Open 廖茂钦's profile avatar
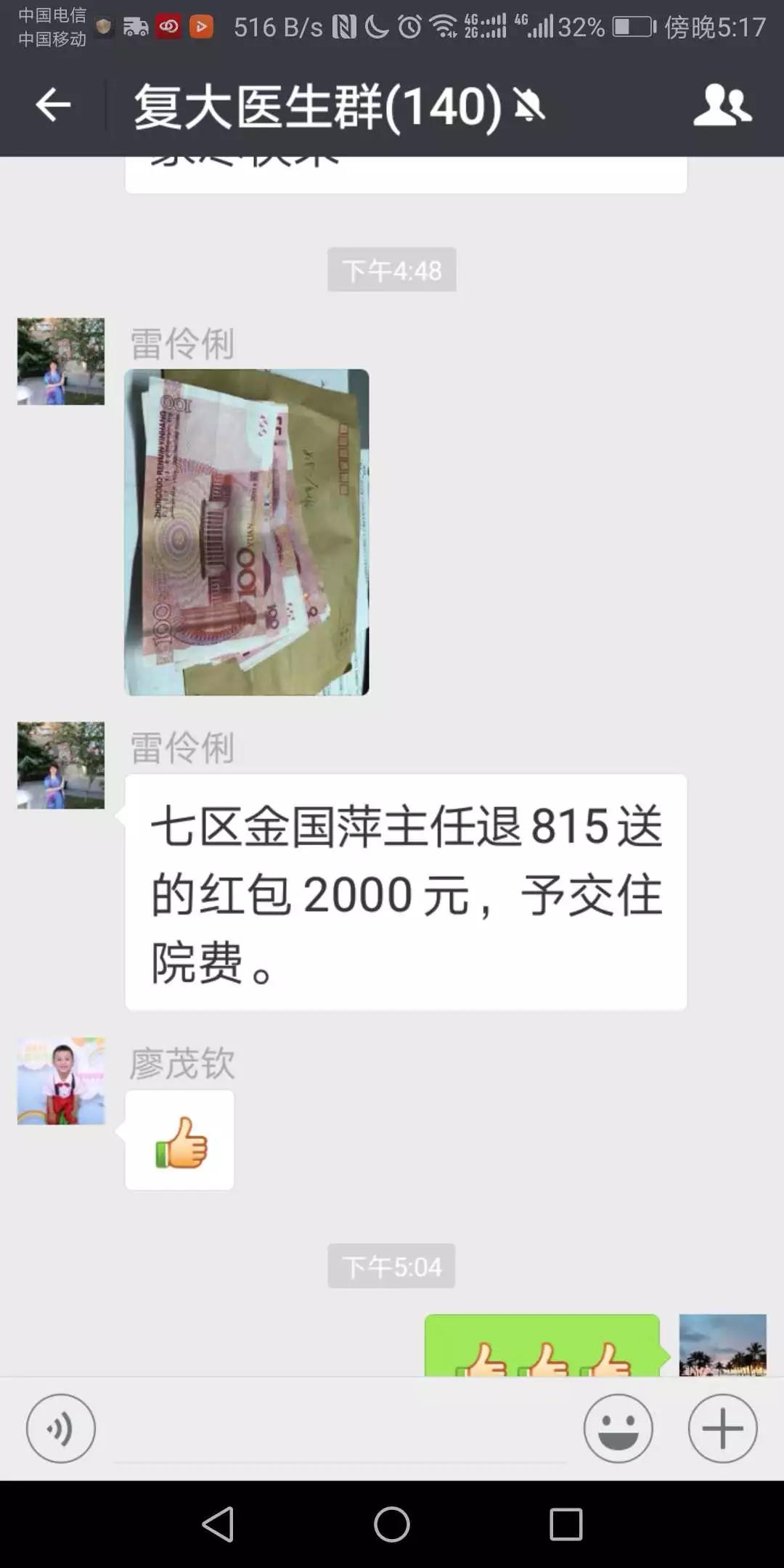 [61, 1081]
